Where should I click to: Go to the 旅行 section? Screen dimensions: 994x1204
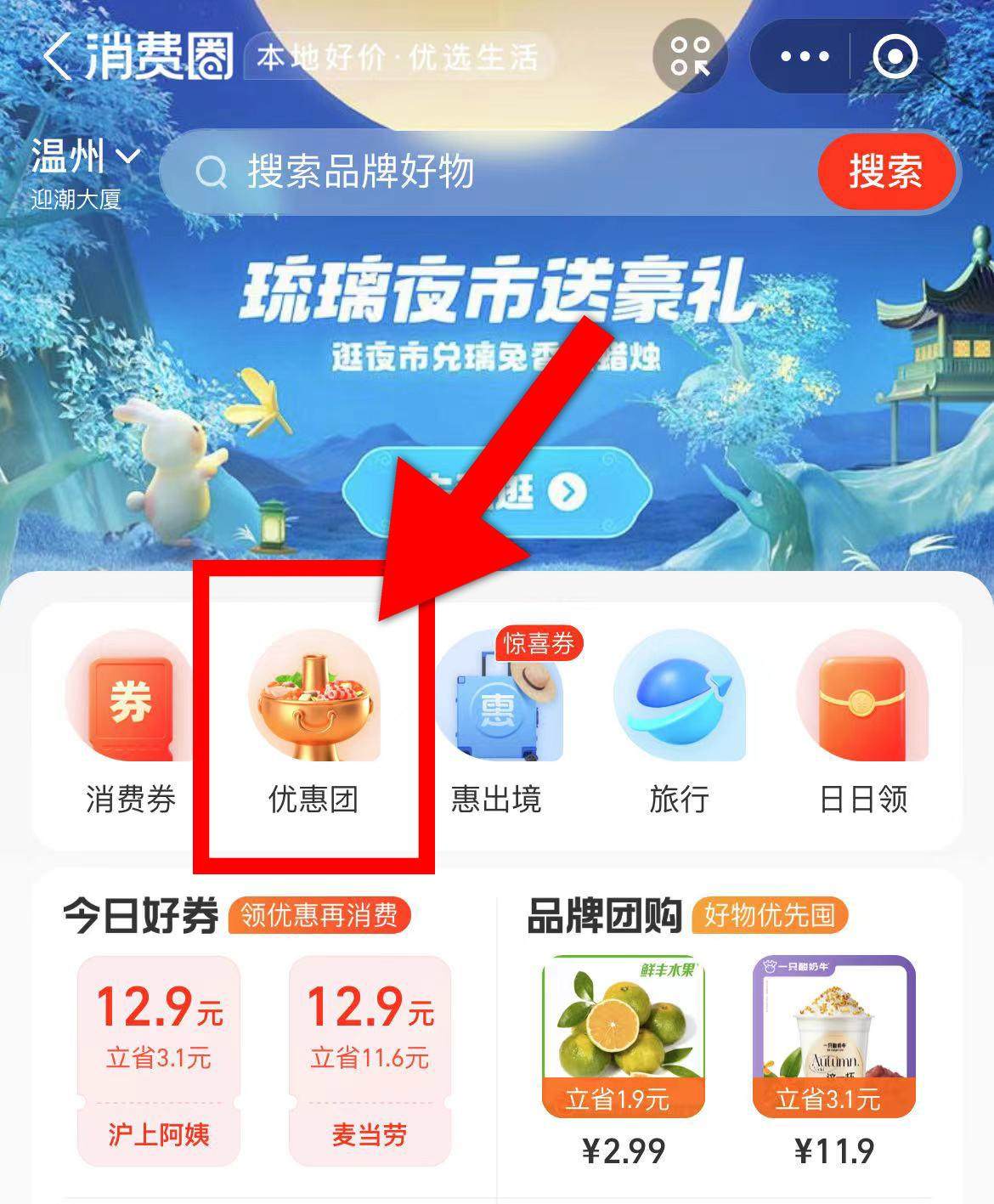(x=679, y=722)
